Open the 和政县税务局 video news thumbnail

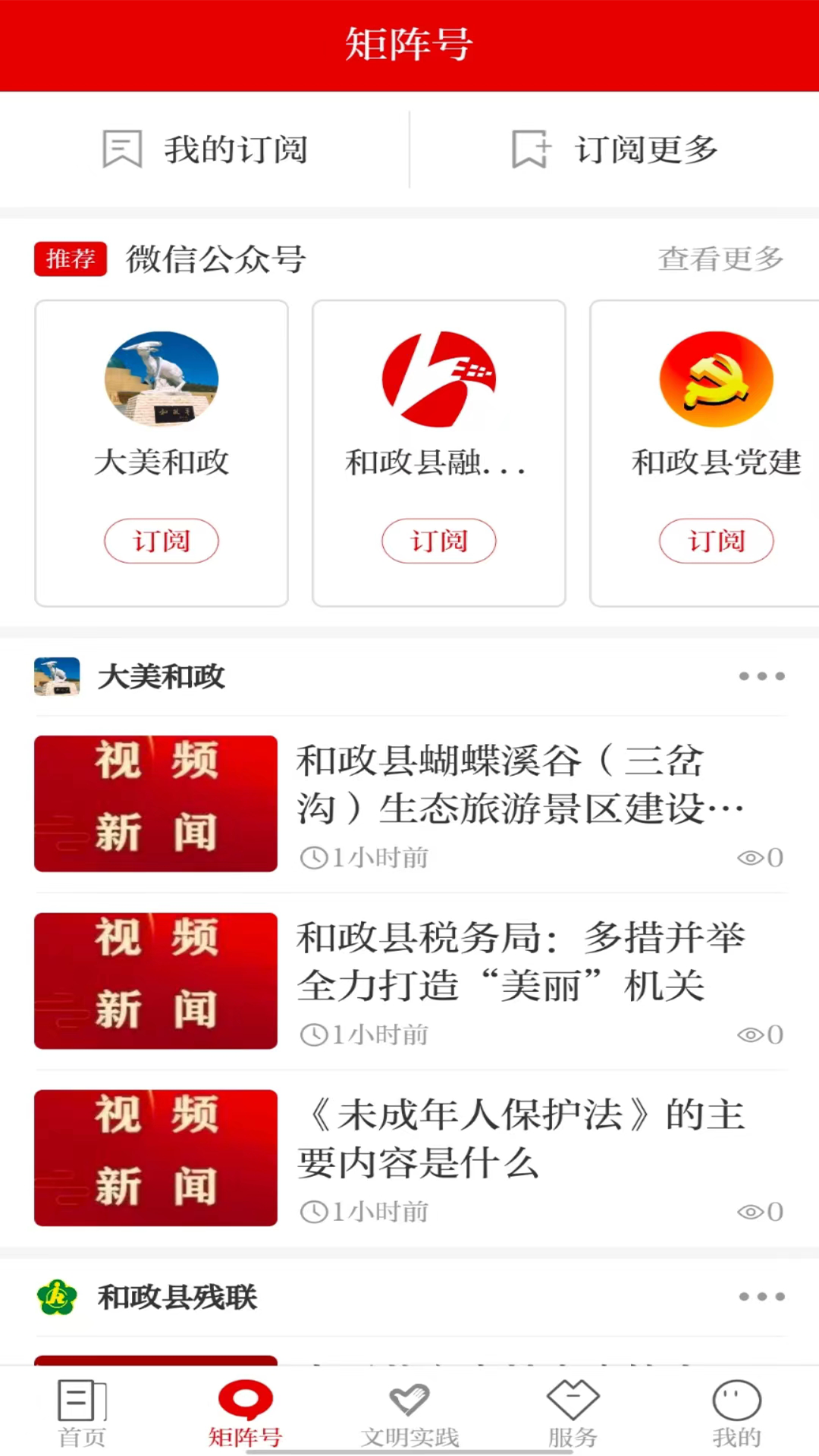[155, 981]
